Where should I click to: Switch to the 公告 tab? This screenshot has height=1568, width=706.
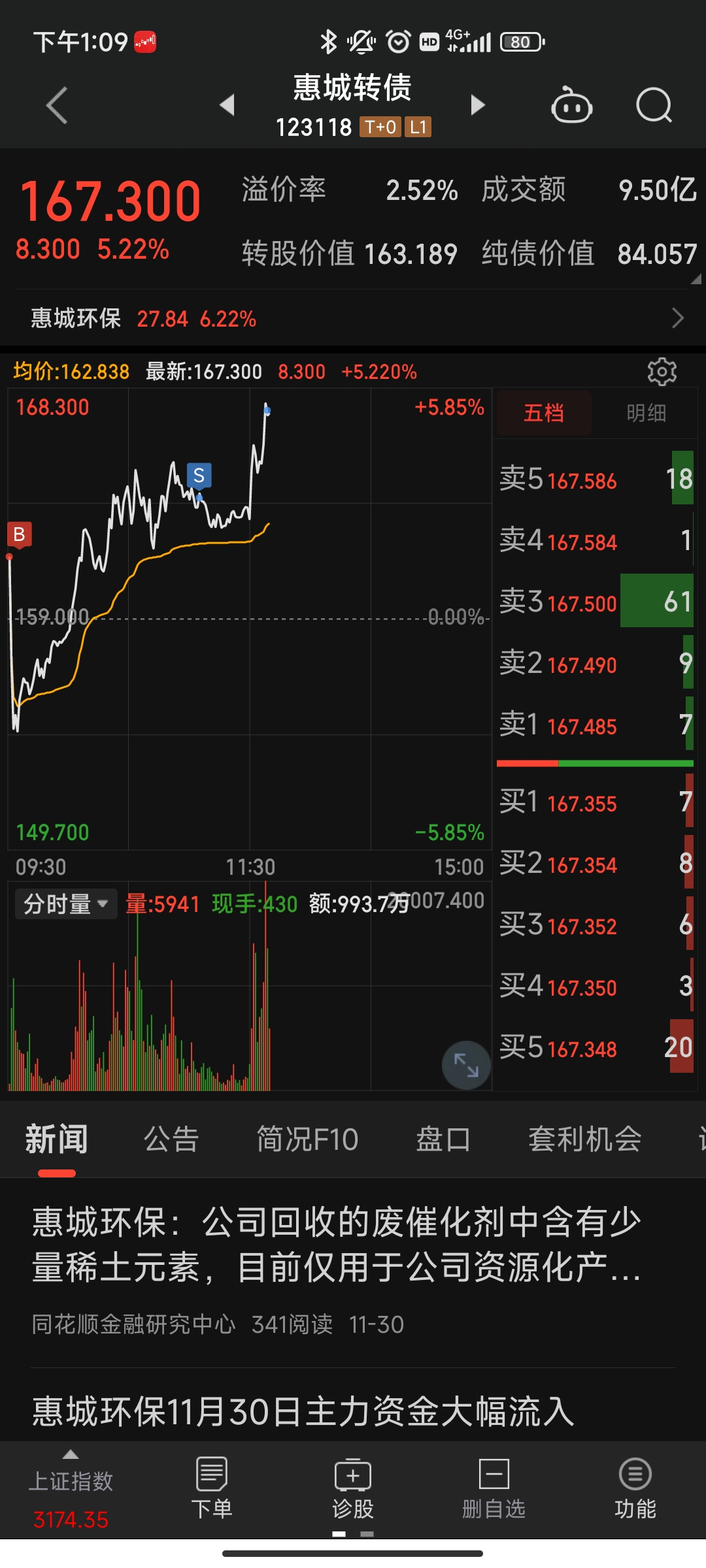(x=171, y=1139)
